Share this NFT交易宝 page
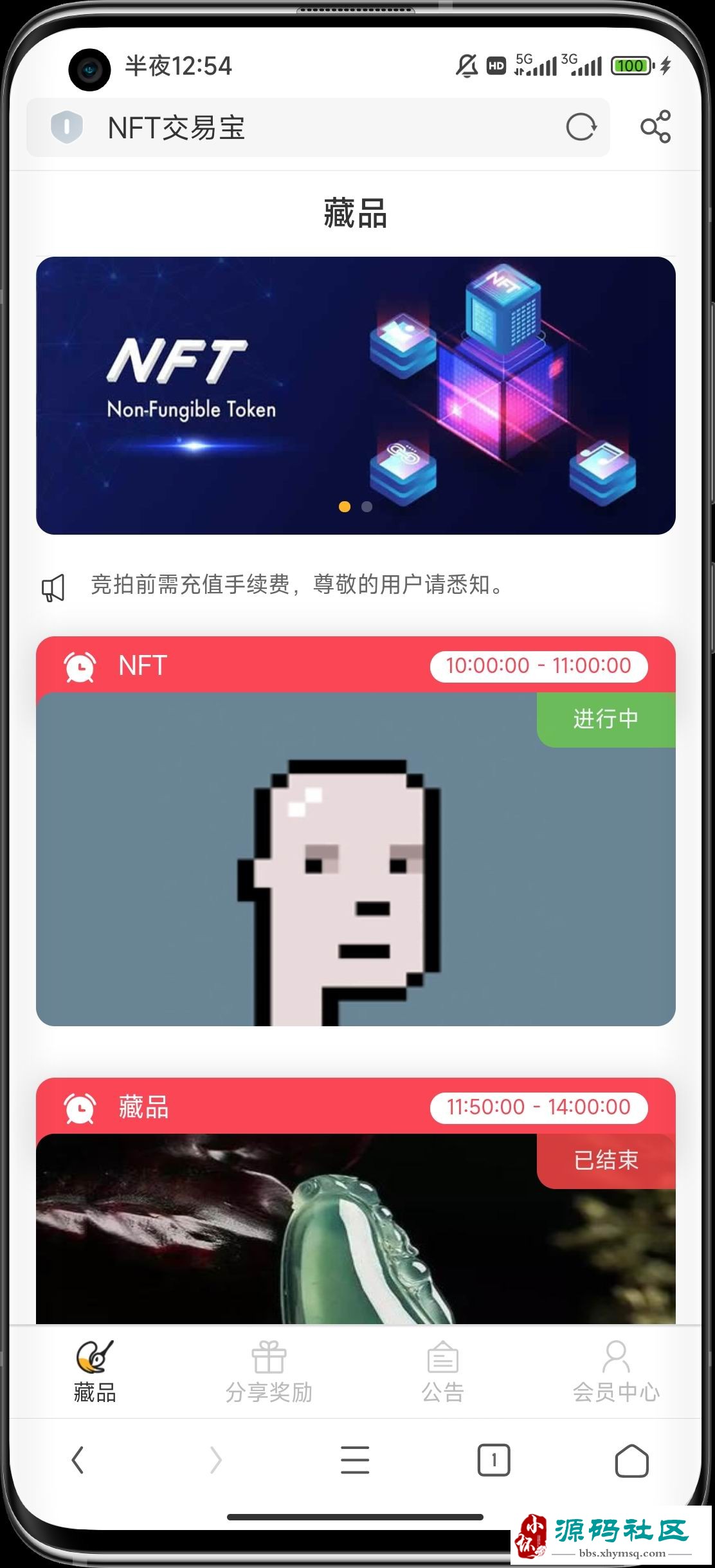 pos(655,127)
